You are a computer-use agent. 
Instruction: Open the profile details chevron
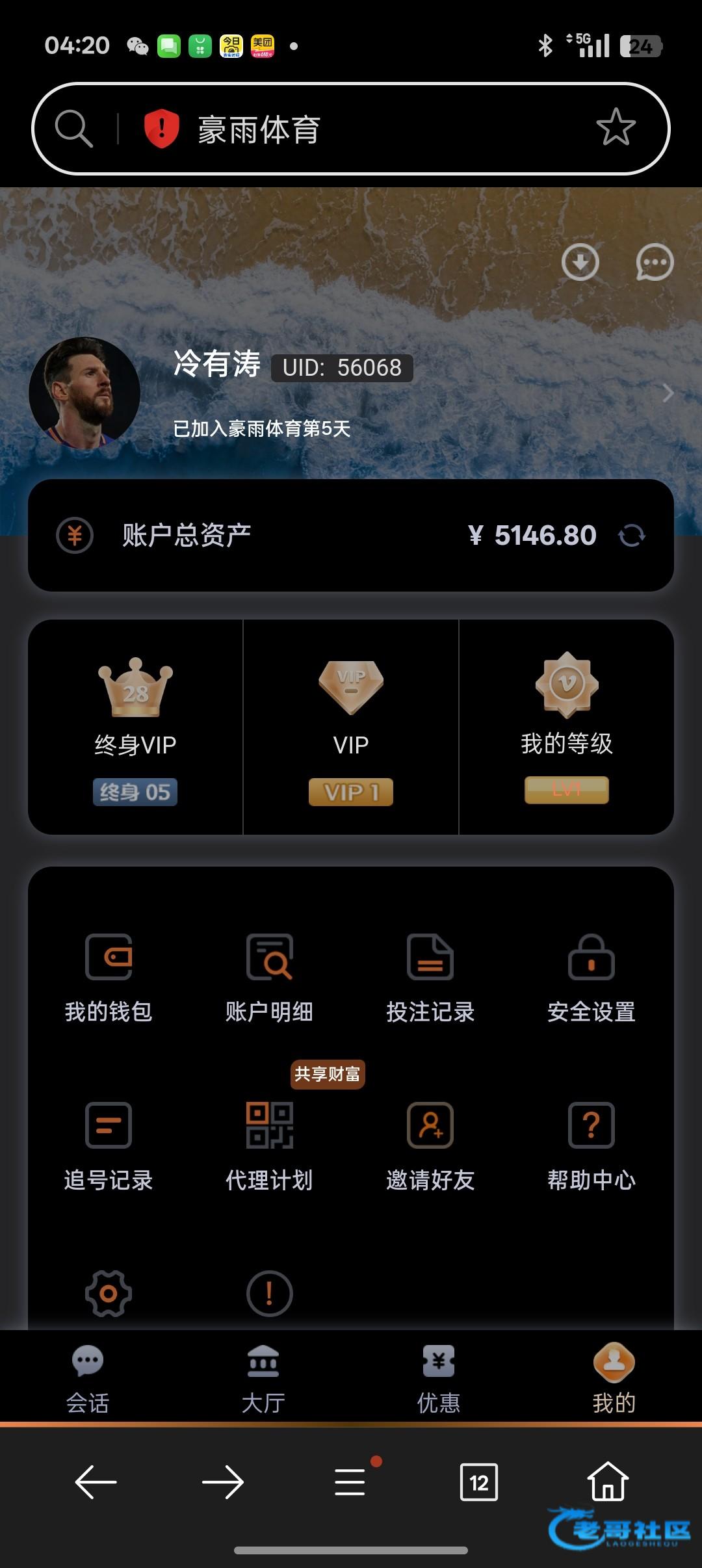click(x=668, y=393)
